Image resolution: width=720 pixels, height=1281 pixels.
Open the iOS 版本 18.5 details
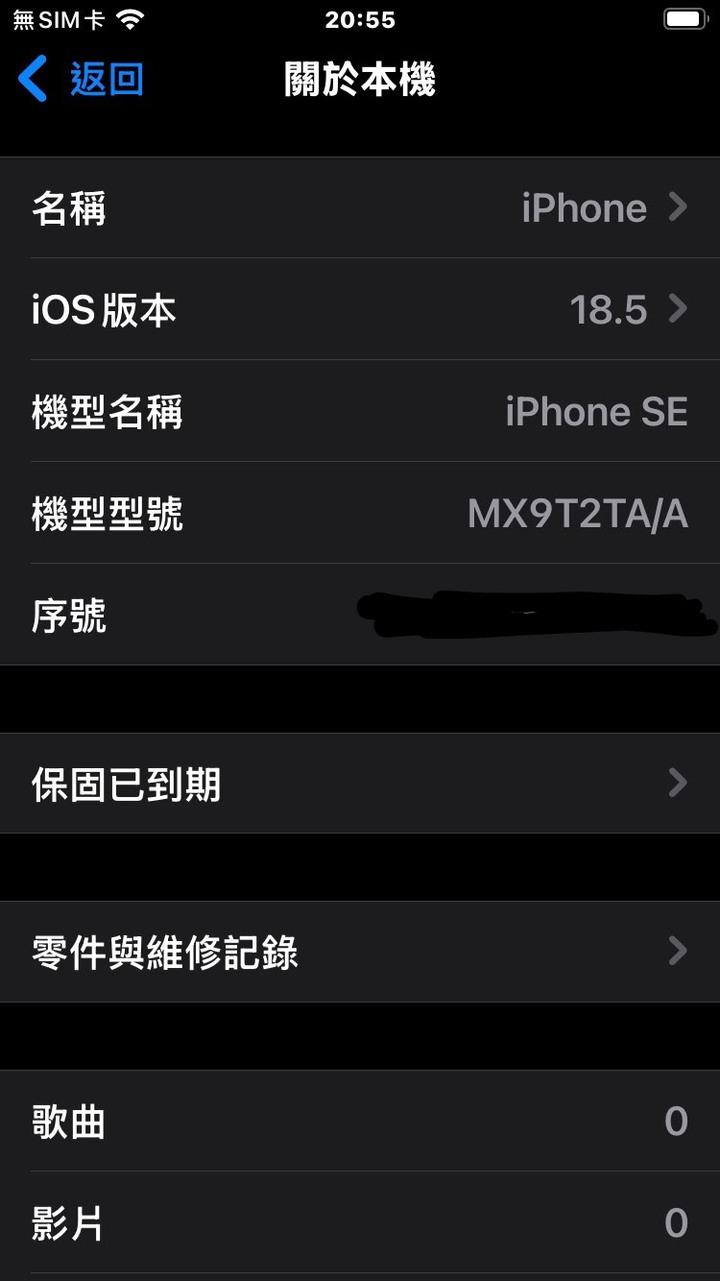point(360,310)
